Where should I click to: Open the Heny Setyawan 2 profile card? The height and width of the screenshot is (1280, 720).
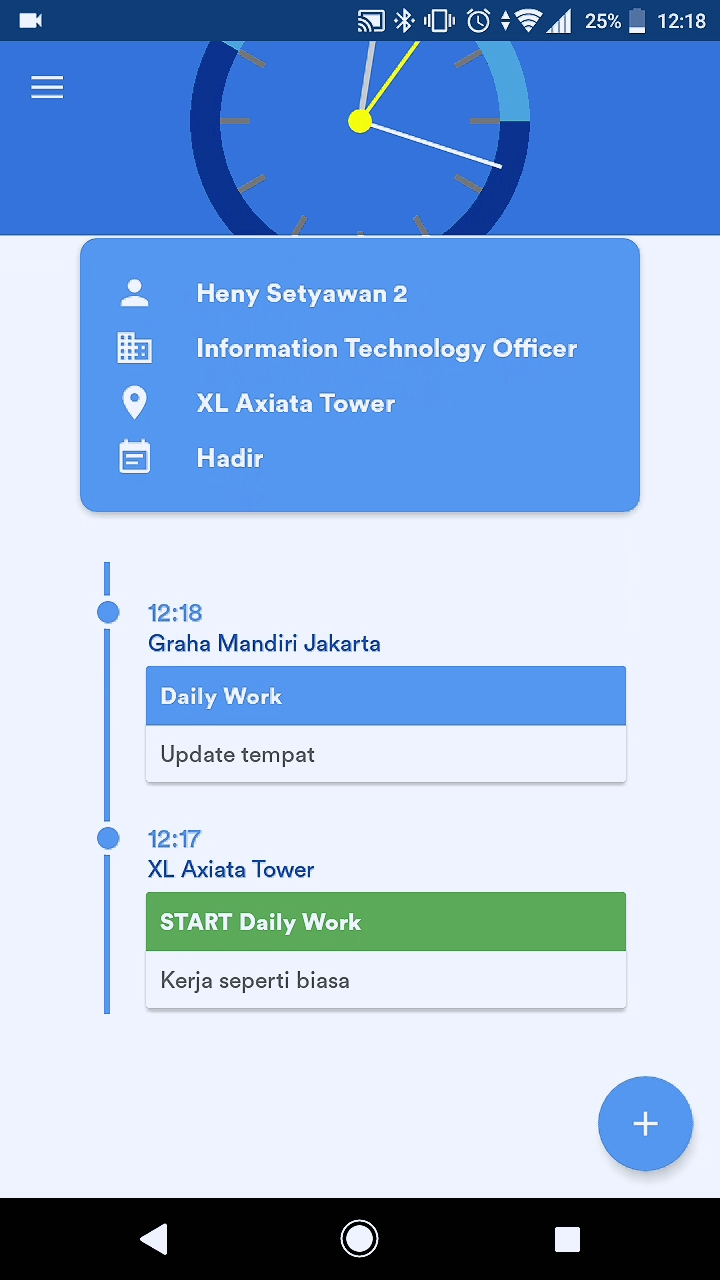click(359, 375)
